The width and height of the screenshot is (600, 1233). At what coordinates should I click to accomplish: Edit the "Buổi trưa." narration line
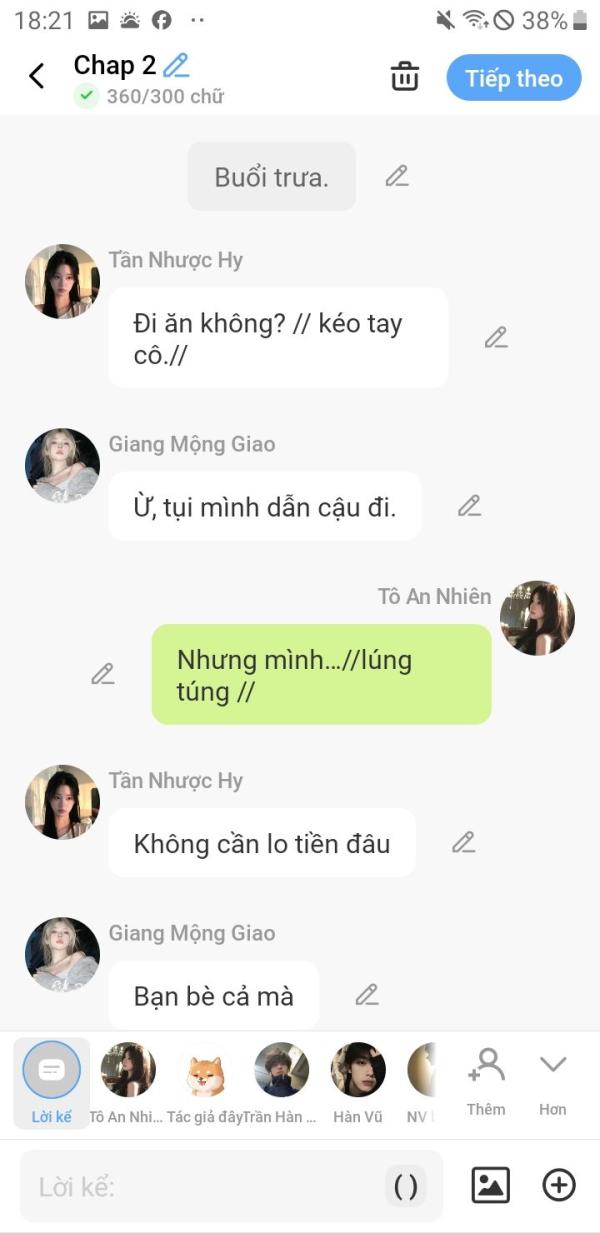point(397,176)
